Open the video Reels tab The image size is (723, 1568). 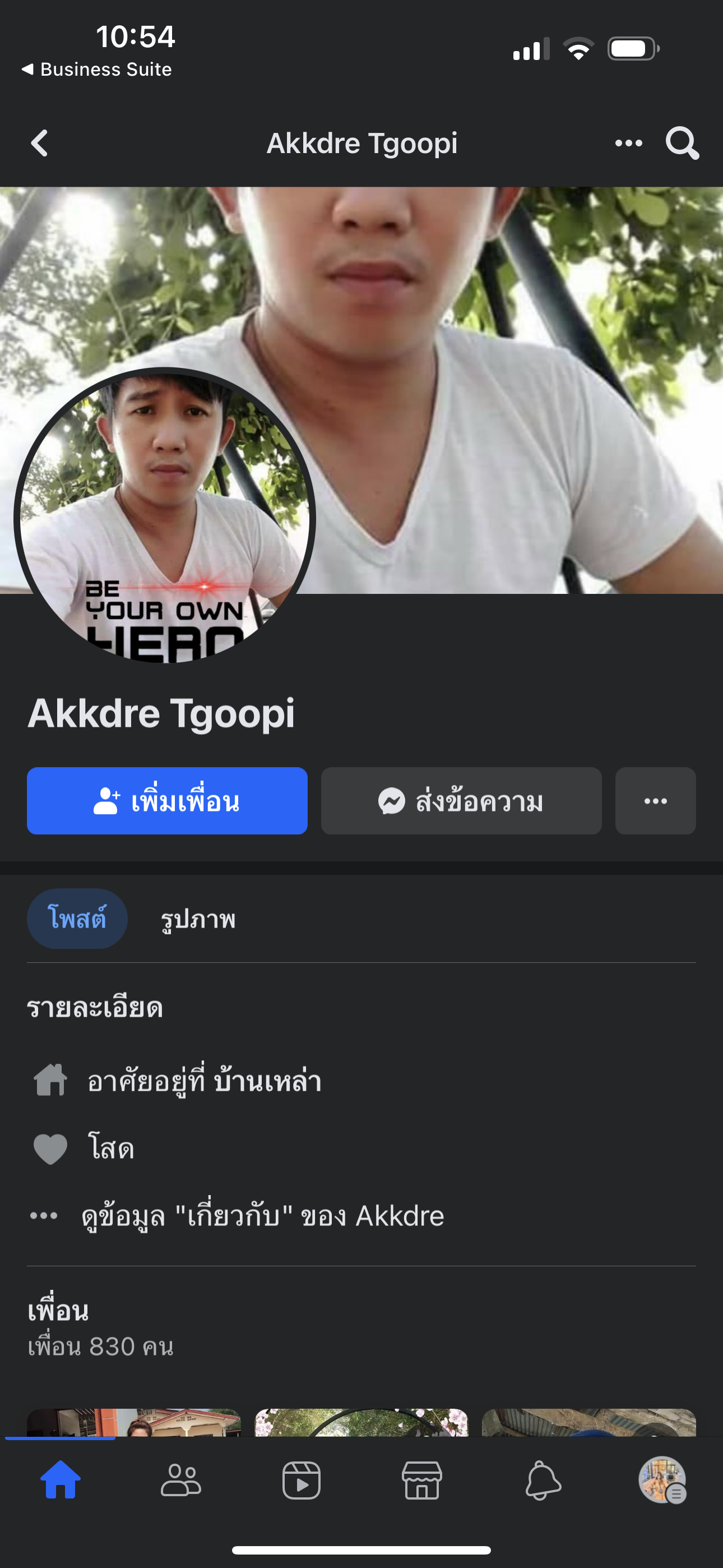coord(302,1481)
